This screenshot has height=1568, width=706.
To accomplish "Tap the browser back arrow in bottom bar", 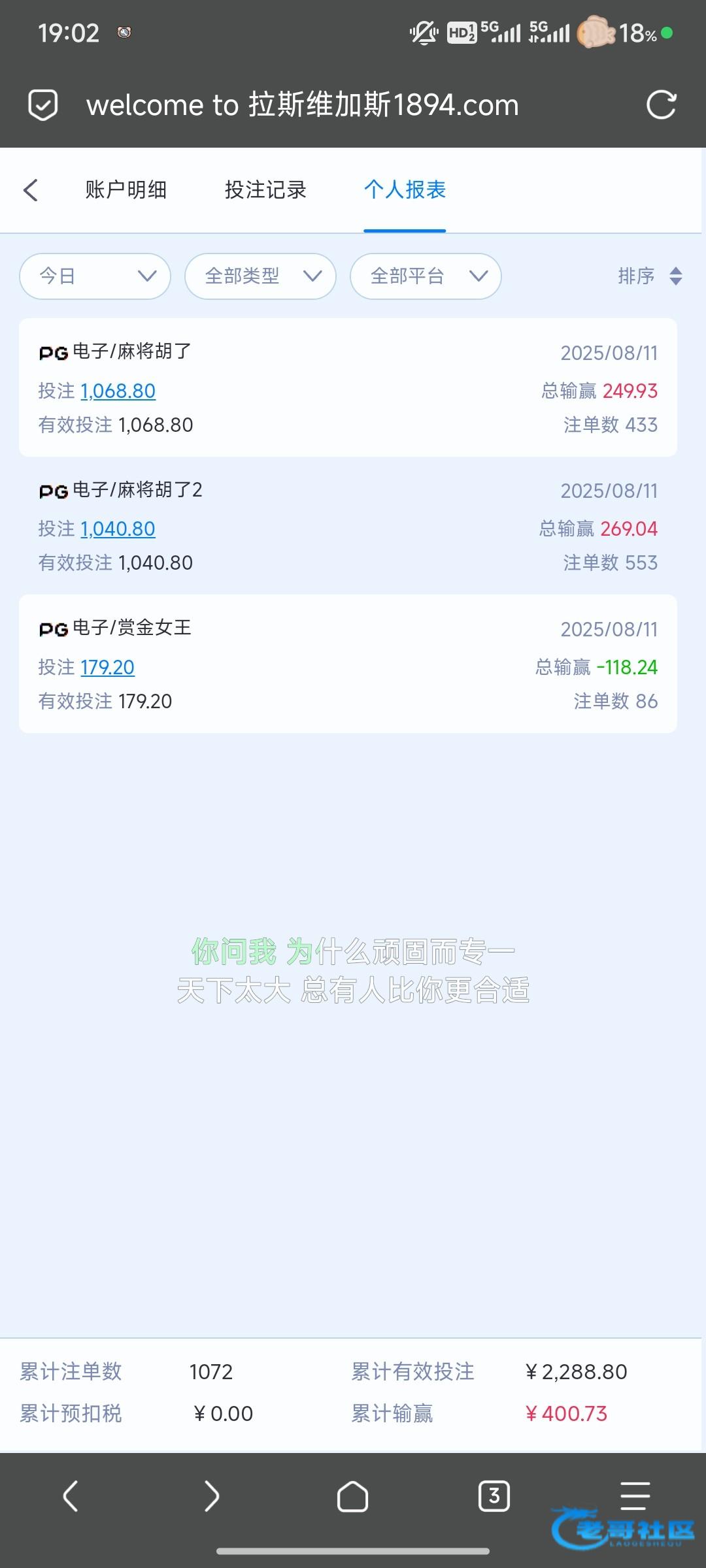I will click(71, 1496).
